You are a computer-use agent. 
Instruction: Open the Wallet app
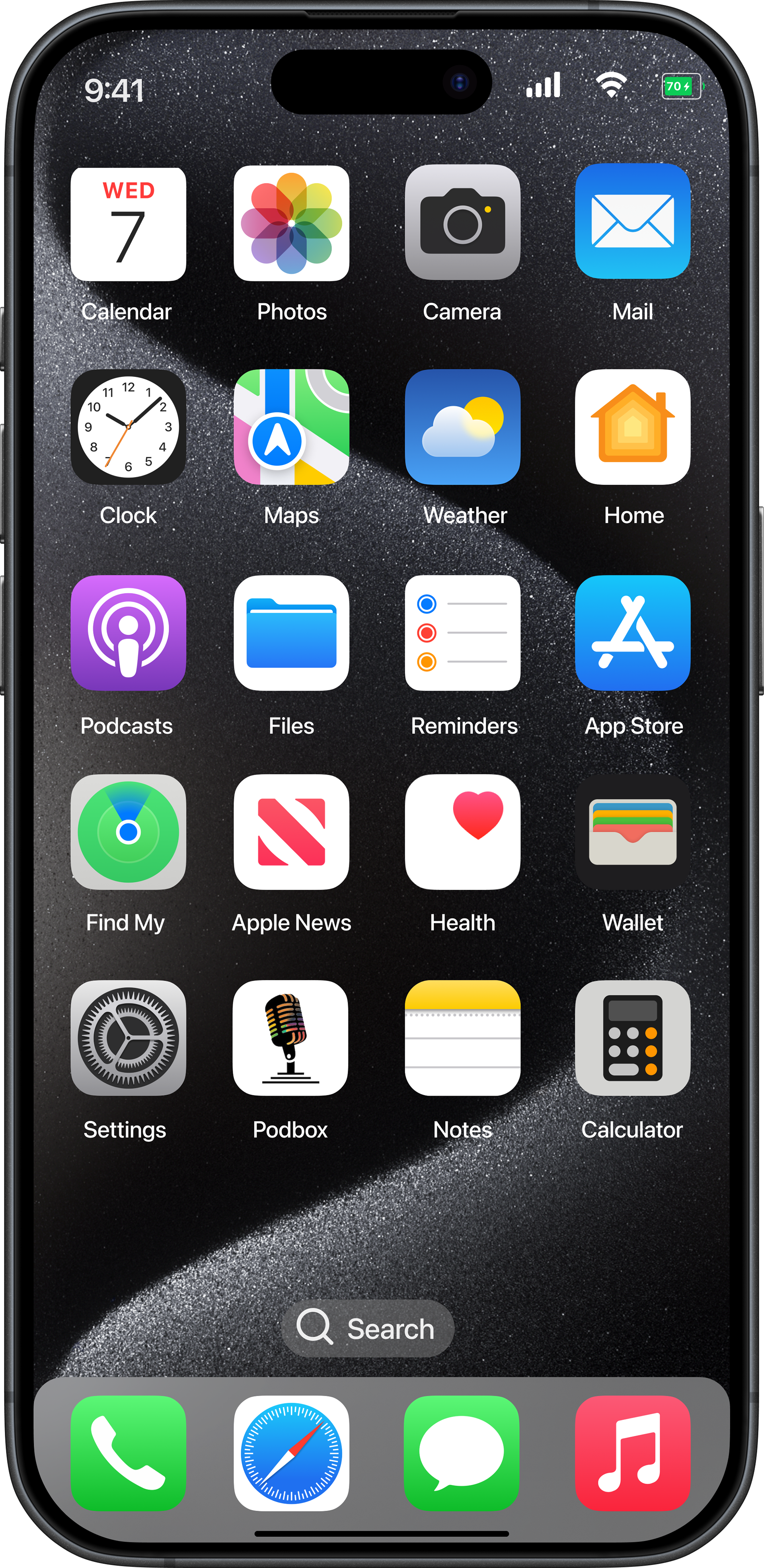coord(633,832)
